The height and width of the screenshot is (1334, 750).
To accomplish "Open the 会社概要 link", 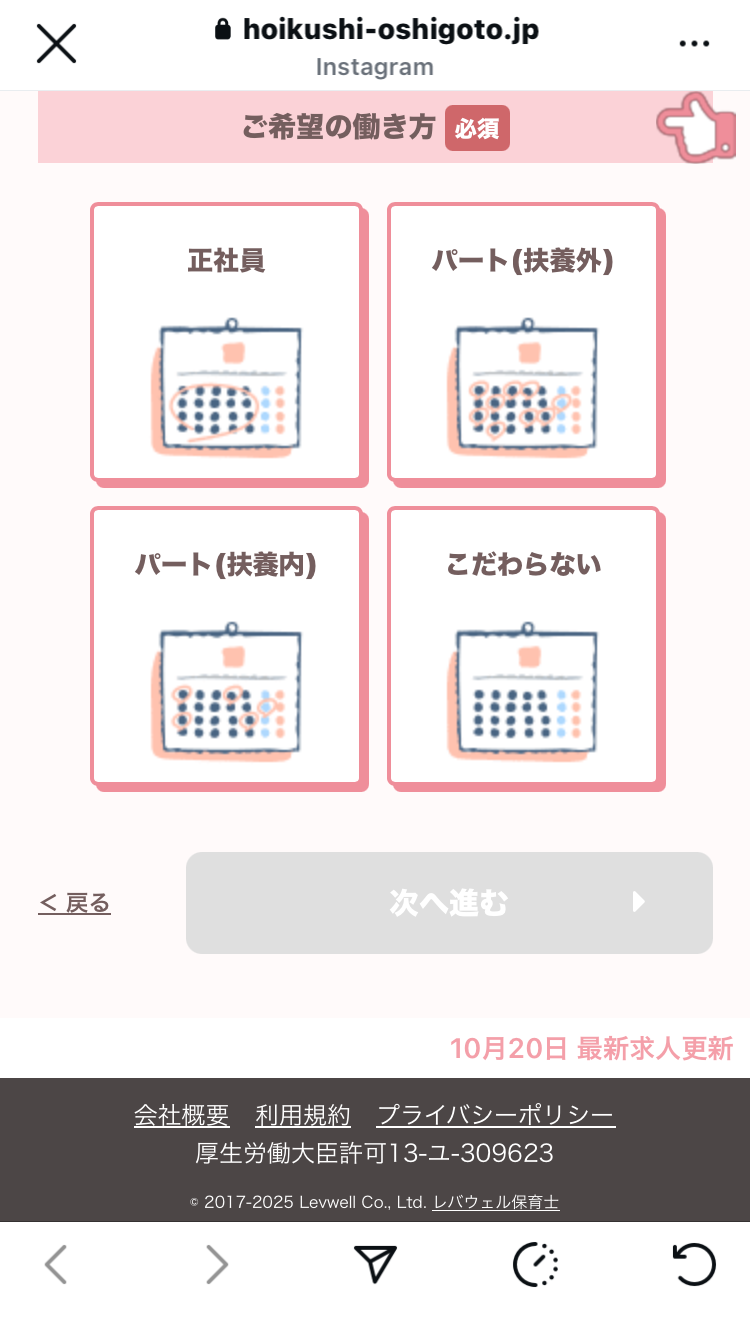I will pyautogui.click(x=182, y=1115).
